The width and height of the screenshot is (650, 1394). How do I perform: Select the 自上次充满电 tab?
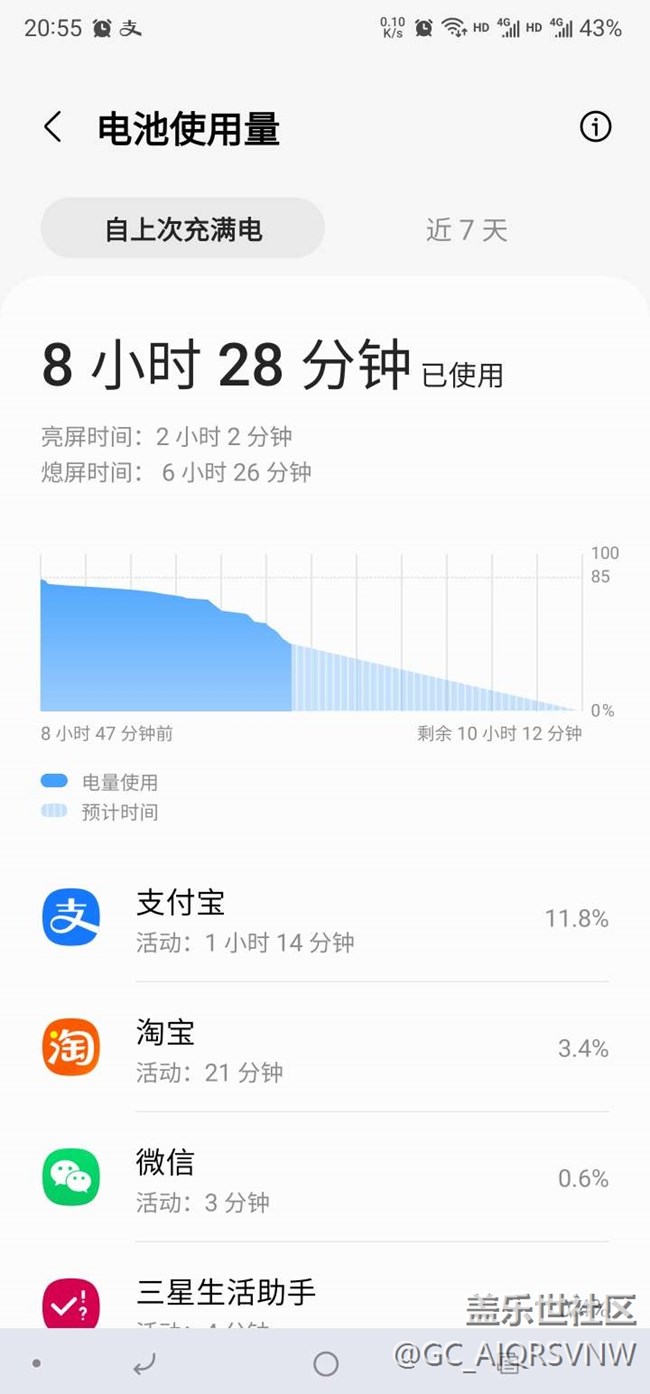pyautogui.click(x=183, y=229)
